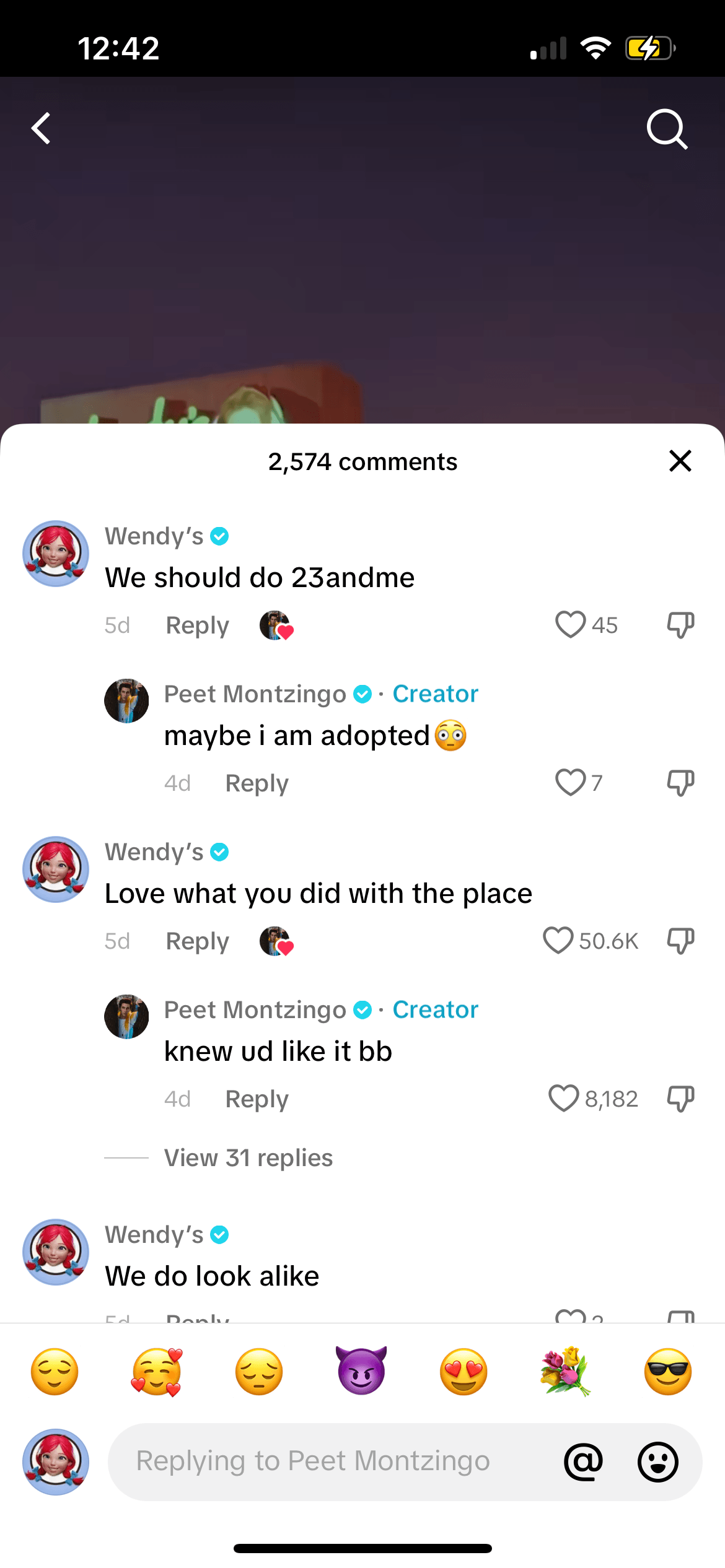Like "Love what you did with the place"

coord(558,940)
